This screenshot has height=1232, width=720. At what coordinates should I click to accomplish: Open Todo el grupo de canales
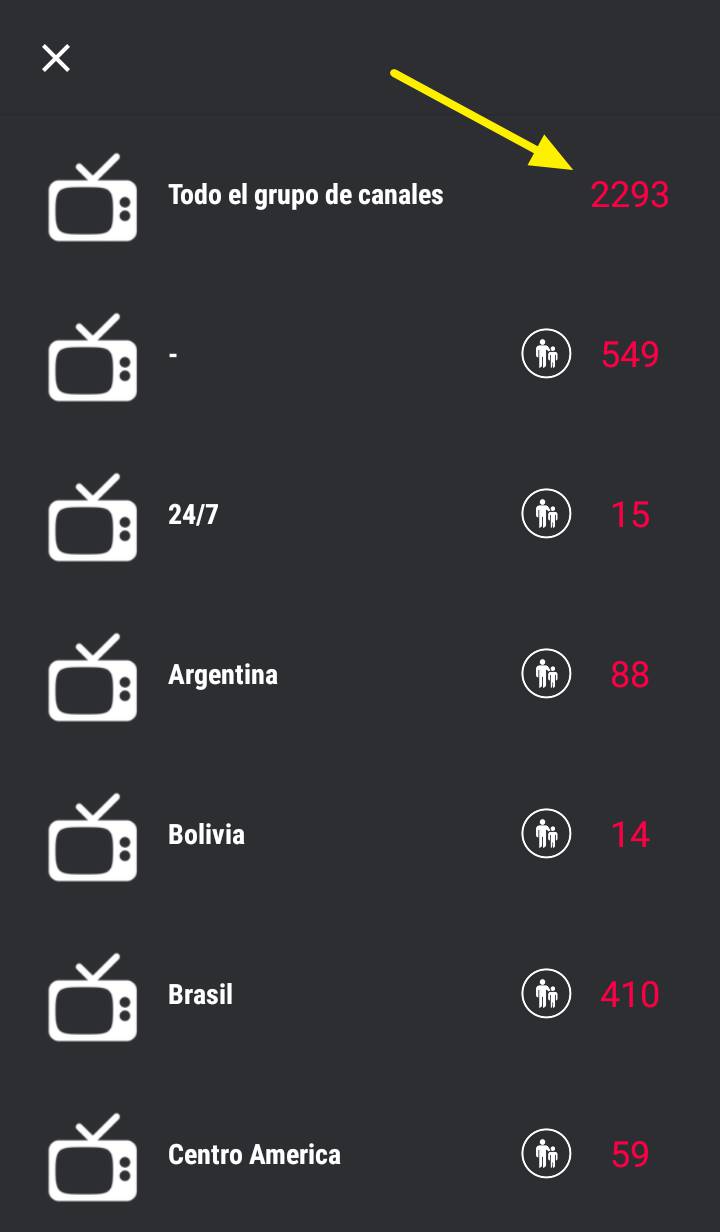305,195
